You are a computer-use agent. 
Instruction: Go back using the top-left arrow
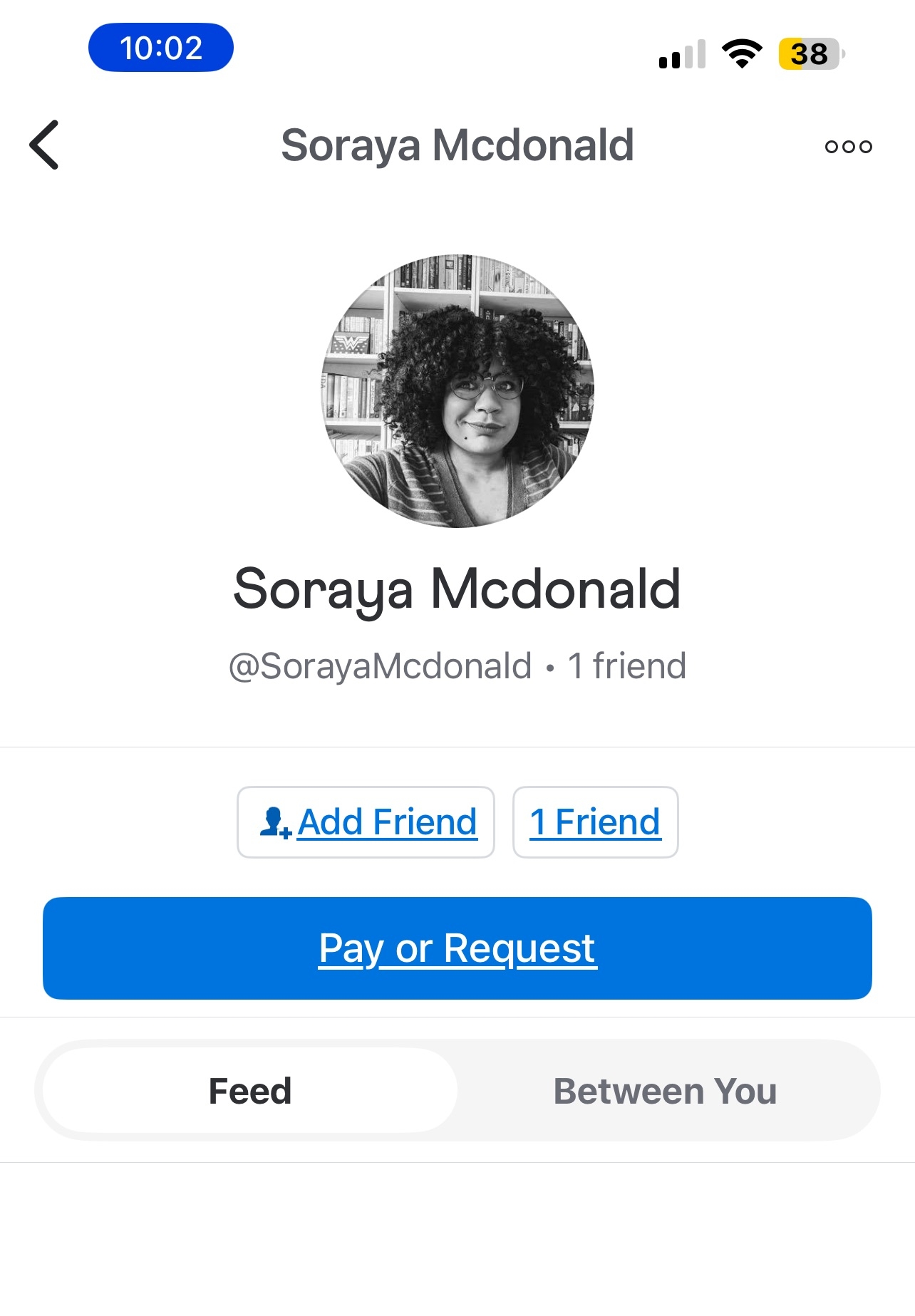coord(44,145)
